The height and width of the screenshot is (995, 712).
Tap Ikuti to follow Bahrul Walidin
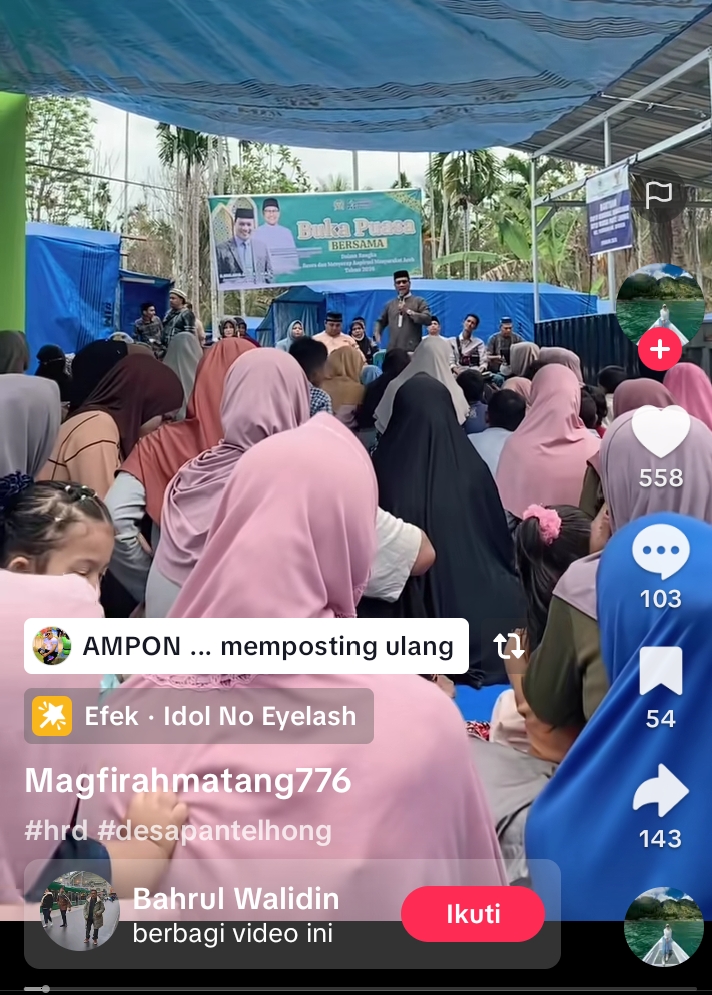[473, 913]
